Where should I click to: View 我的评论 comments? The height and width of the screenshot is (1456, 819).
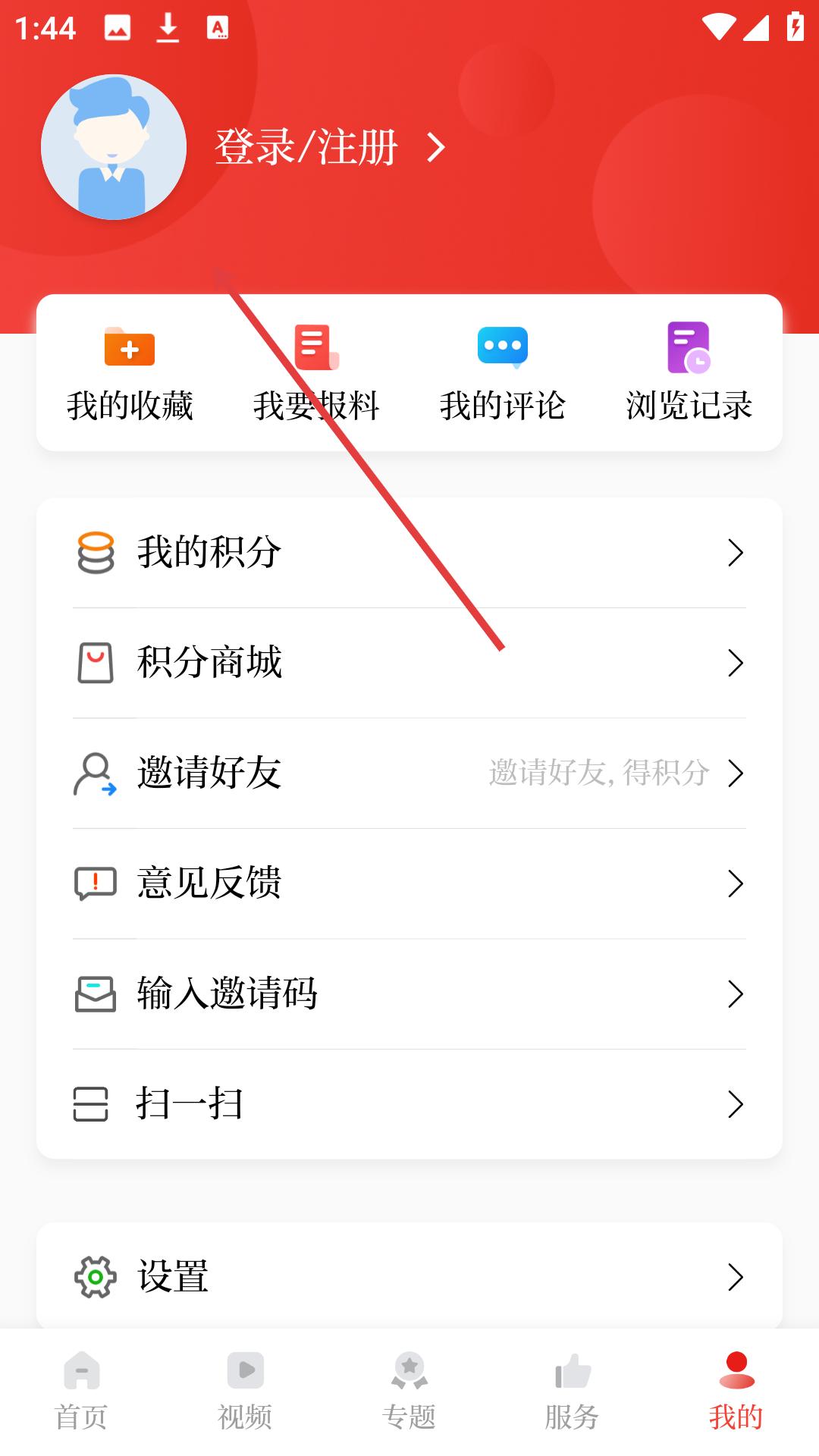pos(503,373)
